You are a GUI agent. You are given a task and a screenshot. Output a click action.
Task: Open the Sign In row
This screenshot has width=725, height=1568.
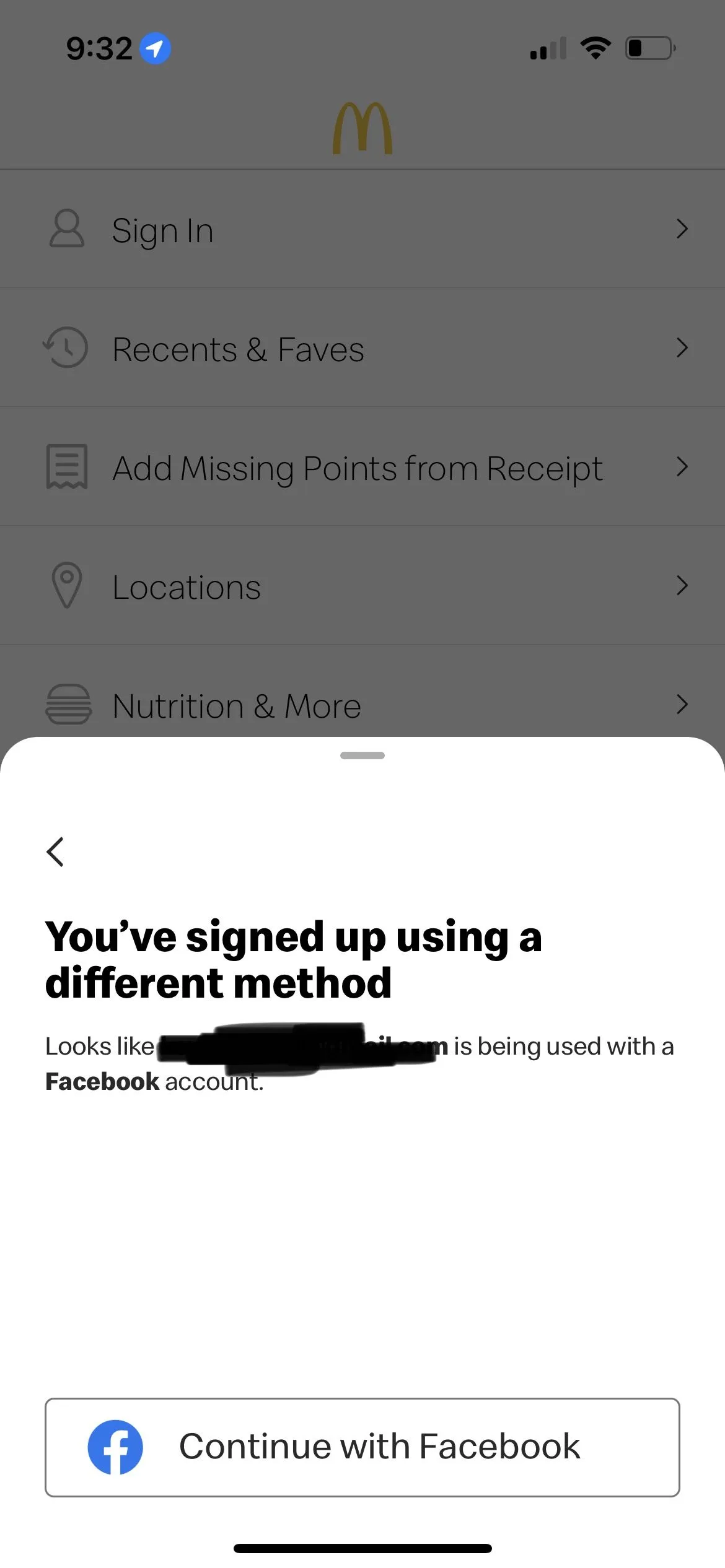362,229
